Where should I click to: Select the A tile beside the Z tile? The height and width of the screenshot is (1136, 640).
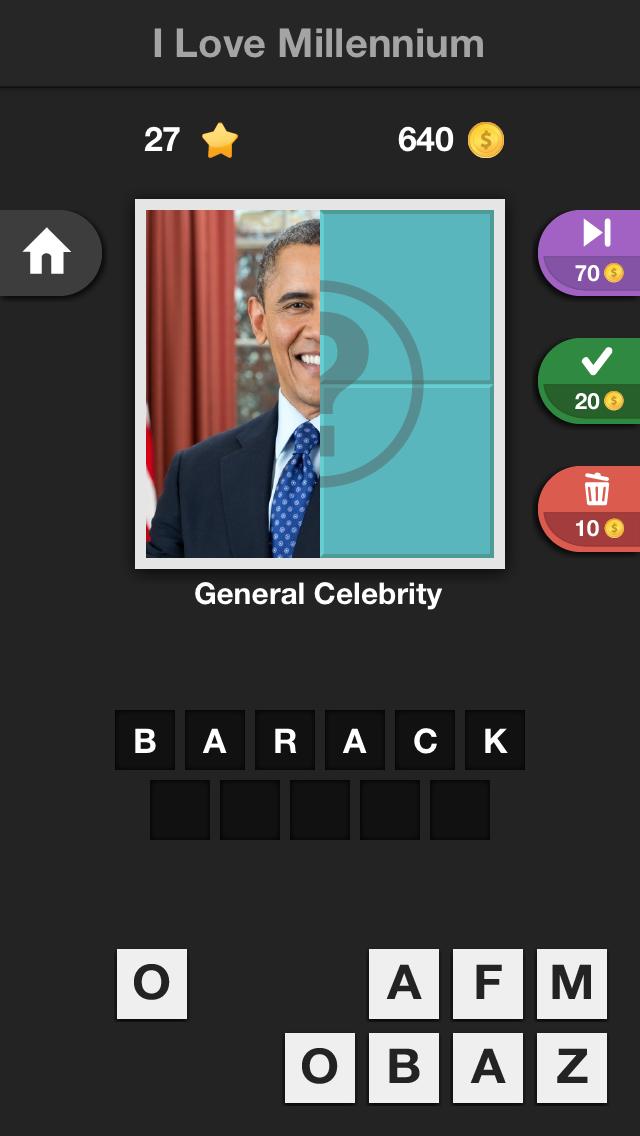click(x=488, y=1068)
